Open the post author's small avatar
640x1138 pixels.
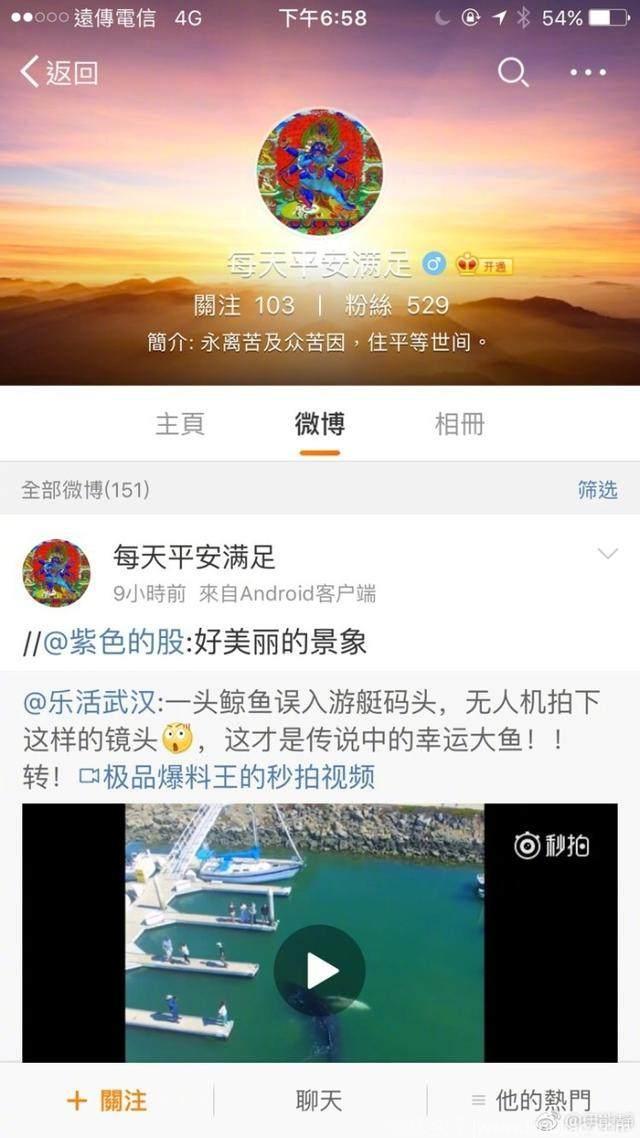tap(57, 573)
